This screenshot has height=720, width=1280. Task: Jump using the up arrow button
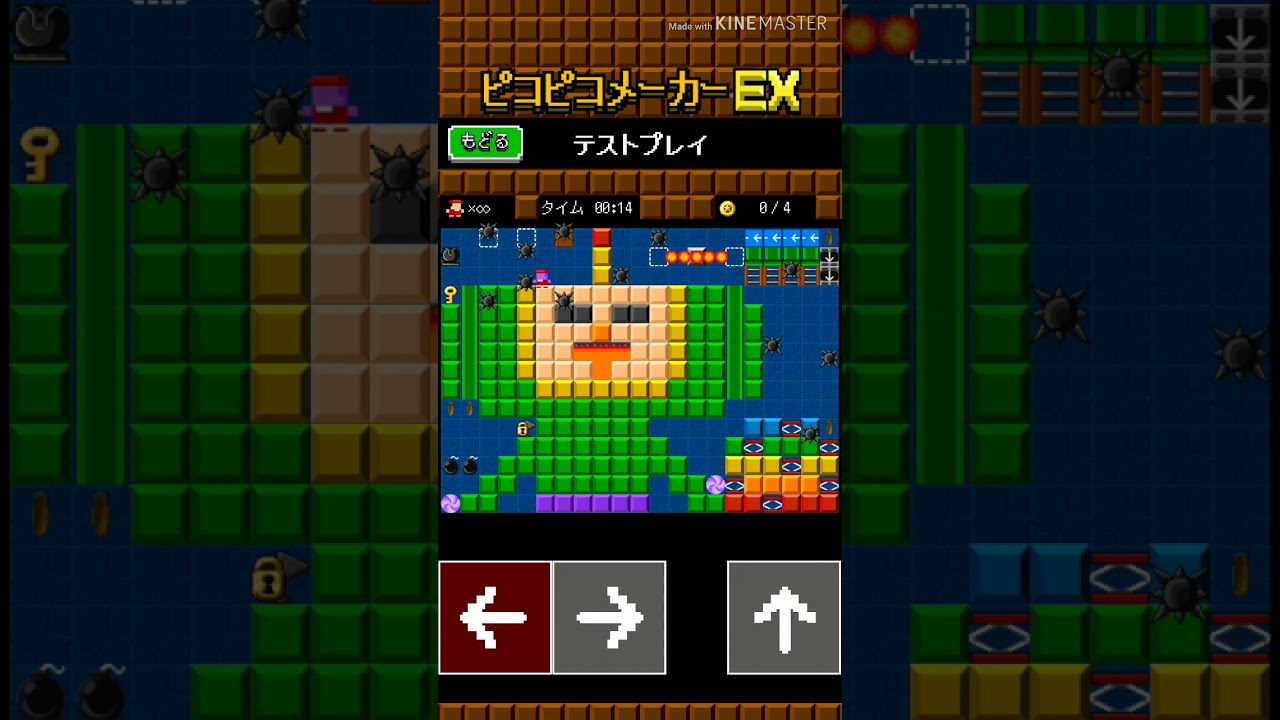pos(783,617)
